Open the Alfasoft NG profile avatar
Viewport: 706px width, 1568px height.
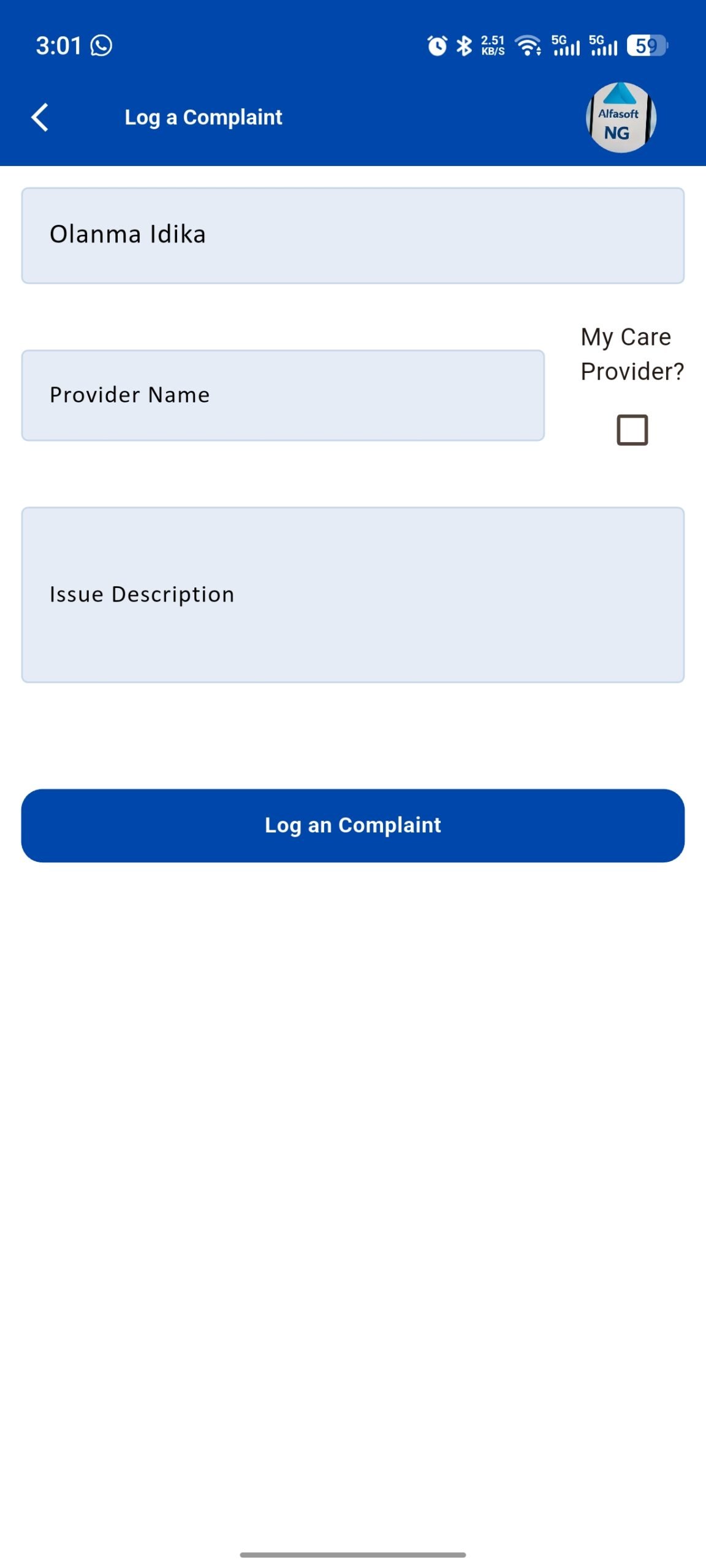point(621,117)
